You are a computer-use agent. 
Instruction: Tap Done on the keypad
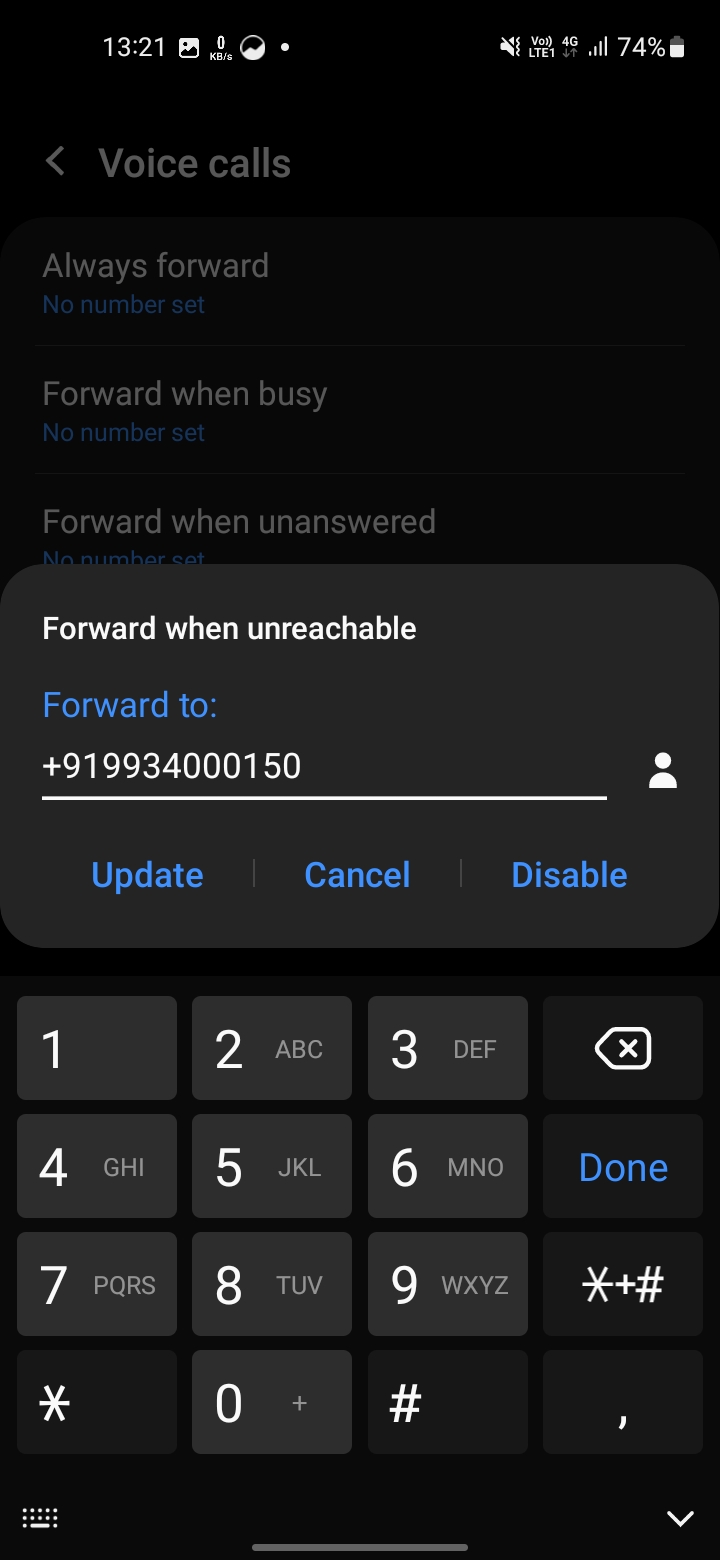tap(622, 1167)
